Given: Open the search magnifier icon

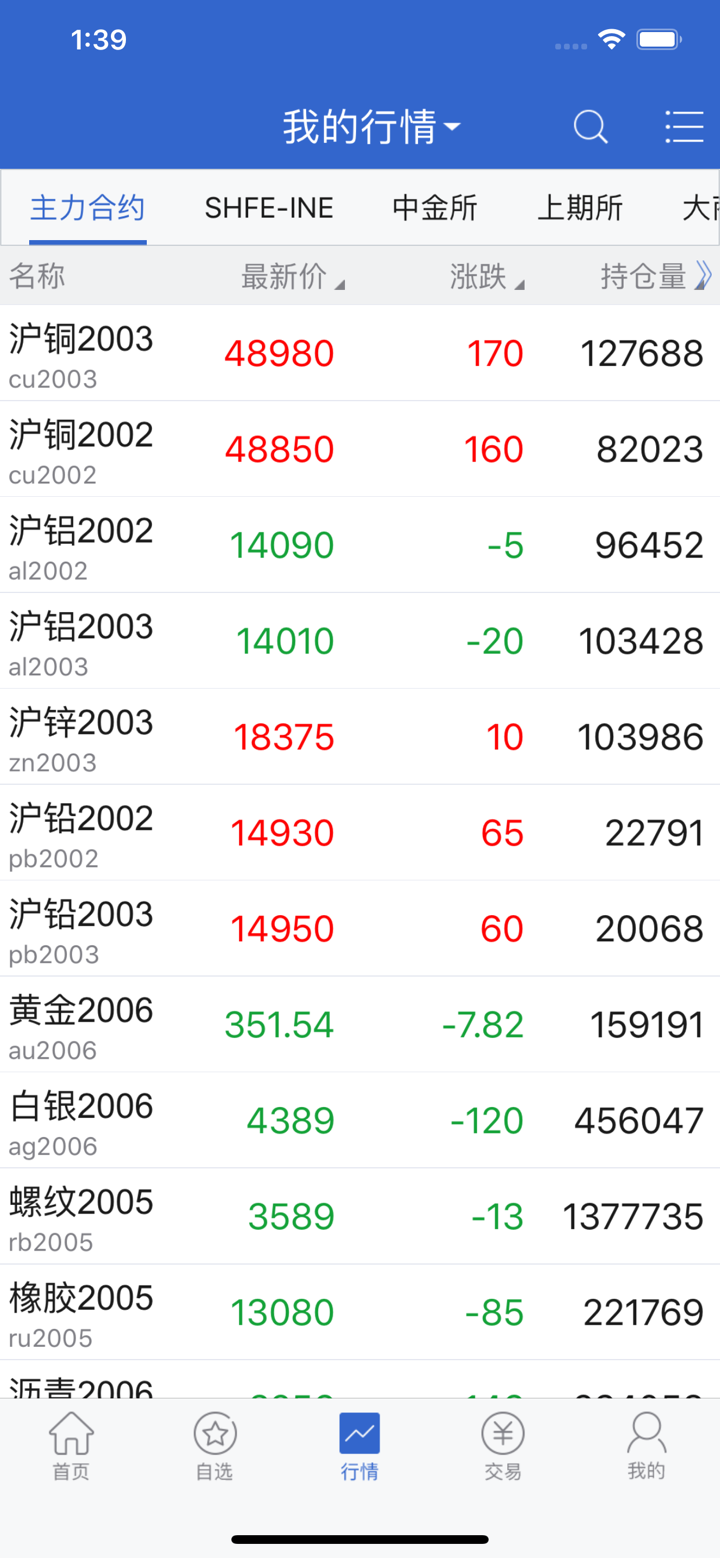Looking at the screenshot, I should (x=590, y=127).
